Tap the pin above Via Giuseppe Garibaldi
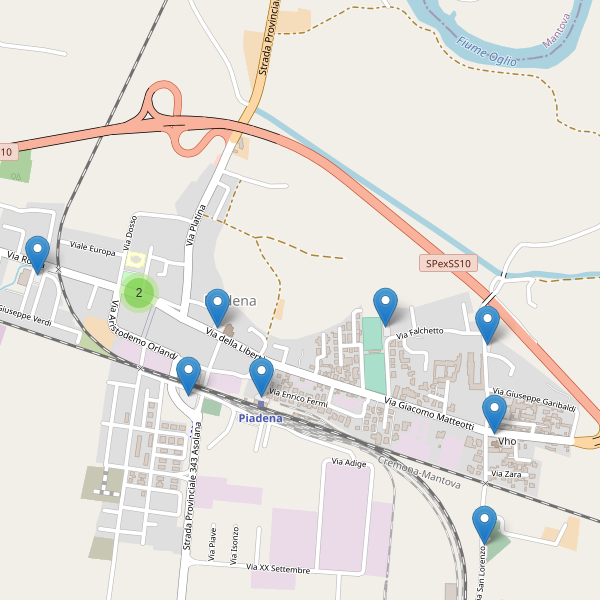 tap(487, 324)
